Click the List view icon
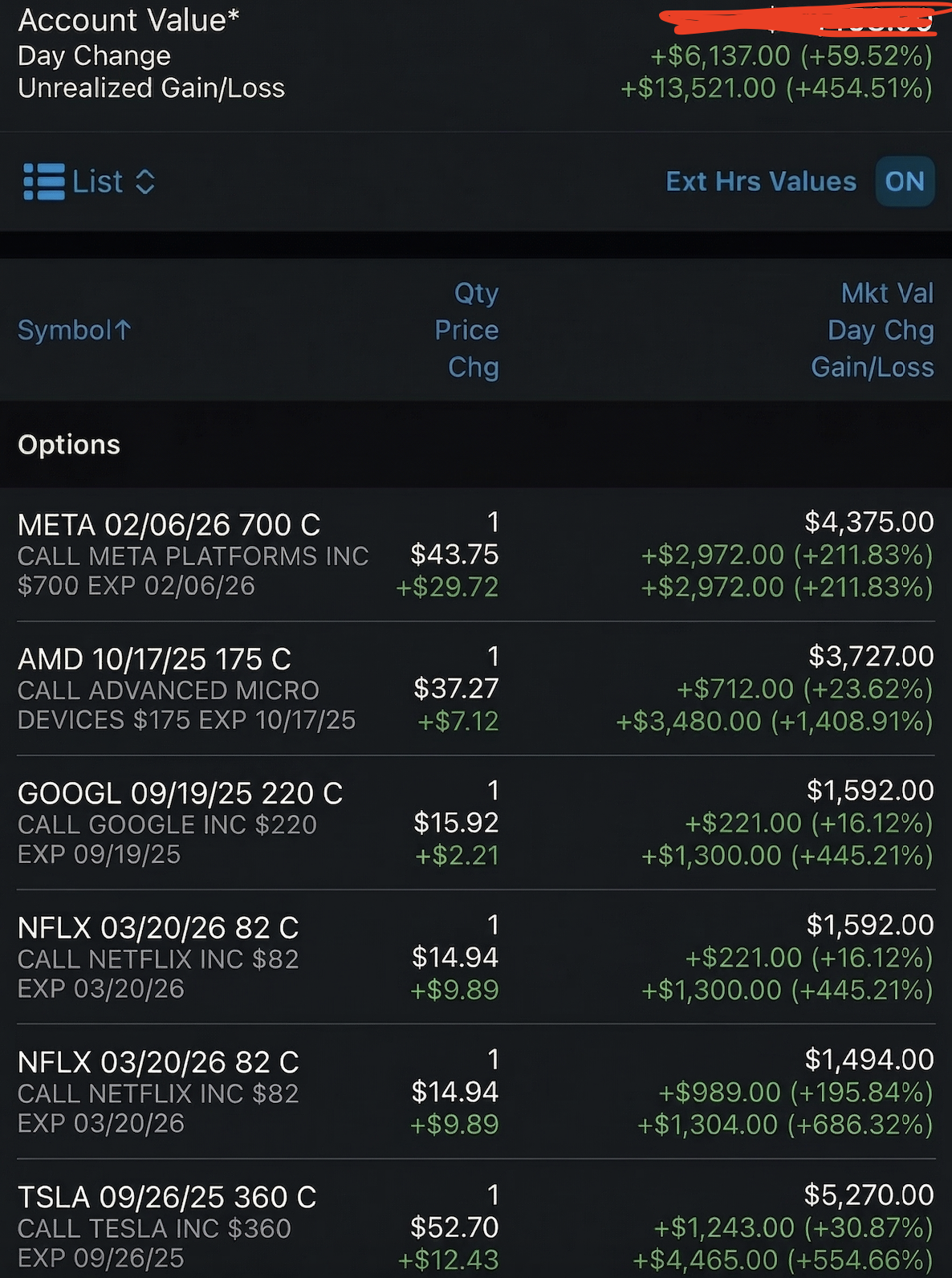Image resolution: width=952 pixels, height=1278 pixels. [x=44, y=181]
